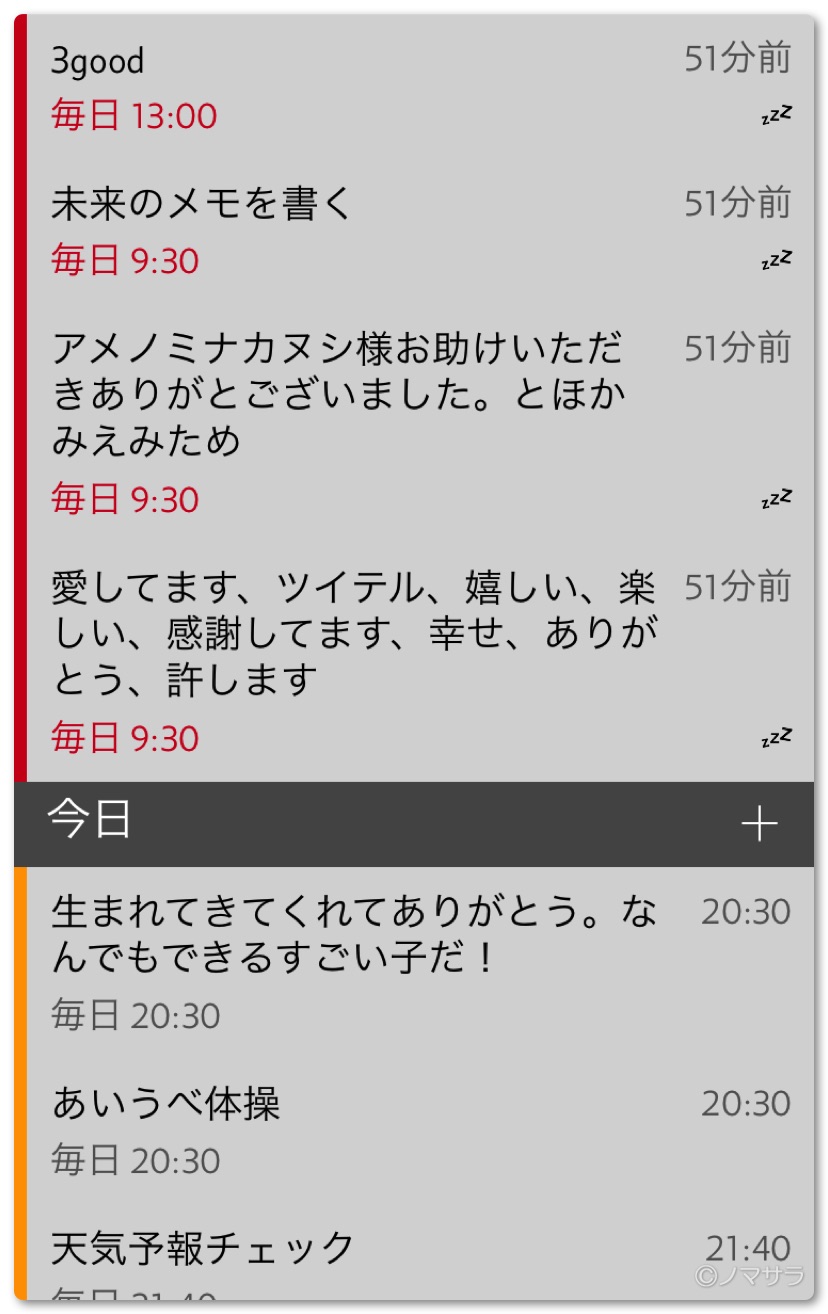The image size is (828, 1314).
Task: Add a new reminder for 今日
Action: click(x=759, y=824)
